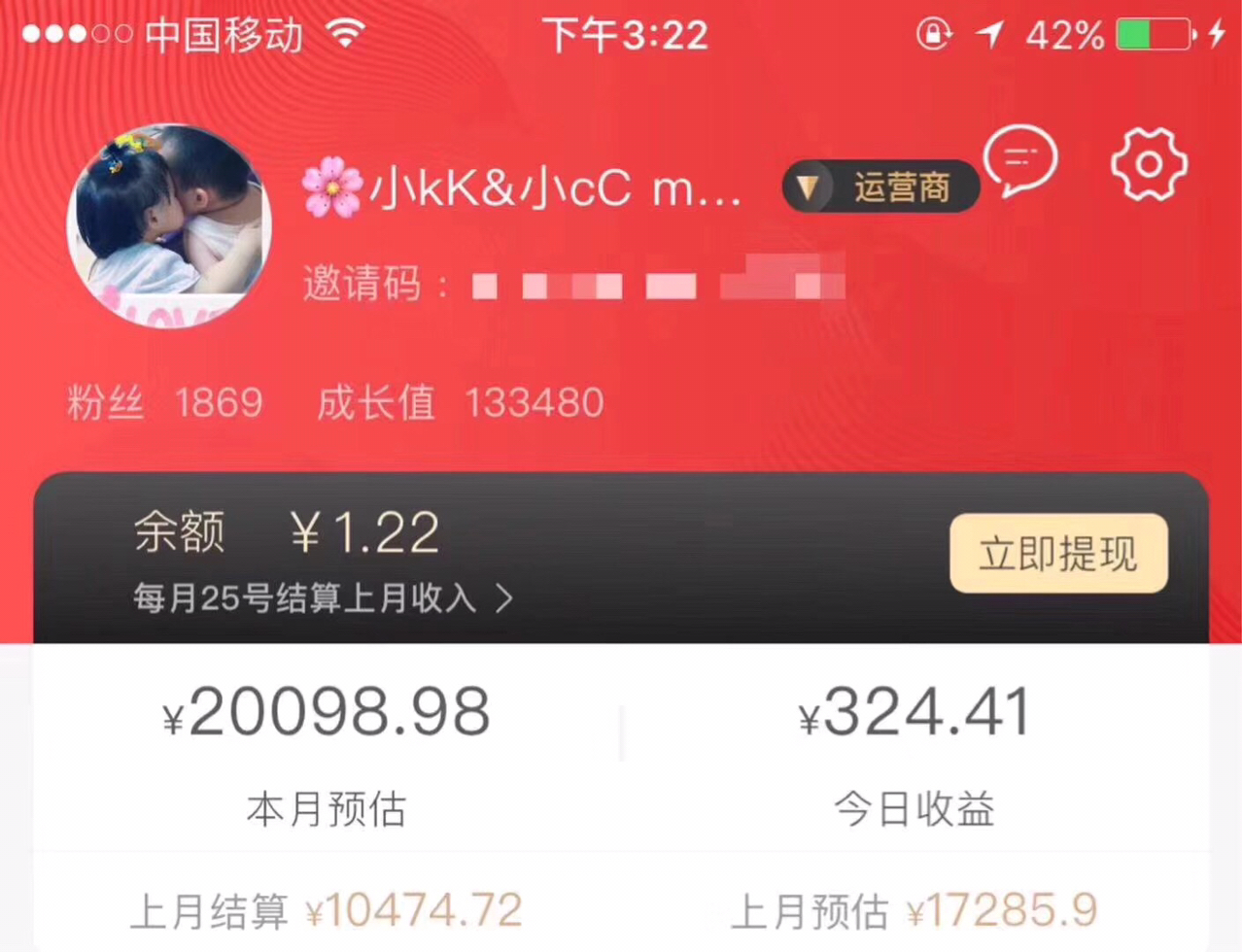Image resolution: width=1242 pixels, height=952 pixels.
Task: Open the 运营商 membership level badge
Action: coord(880,187)
